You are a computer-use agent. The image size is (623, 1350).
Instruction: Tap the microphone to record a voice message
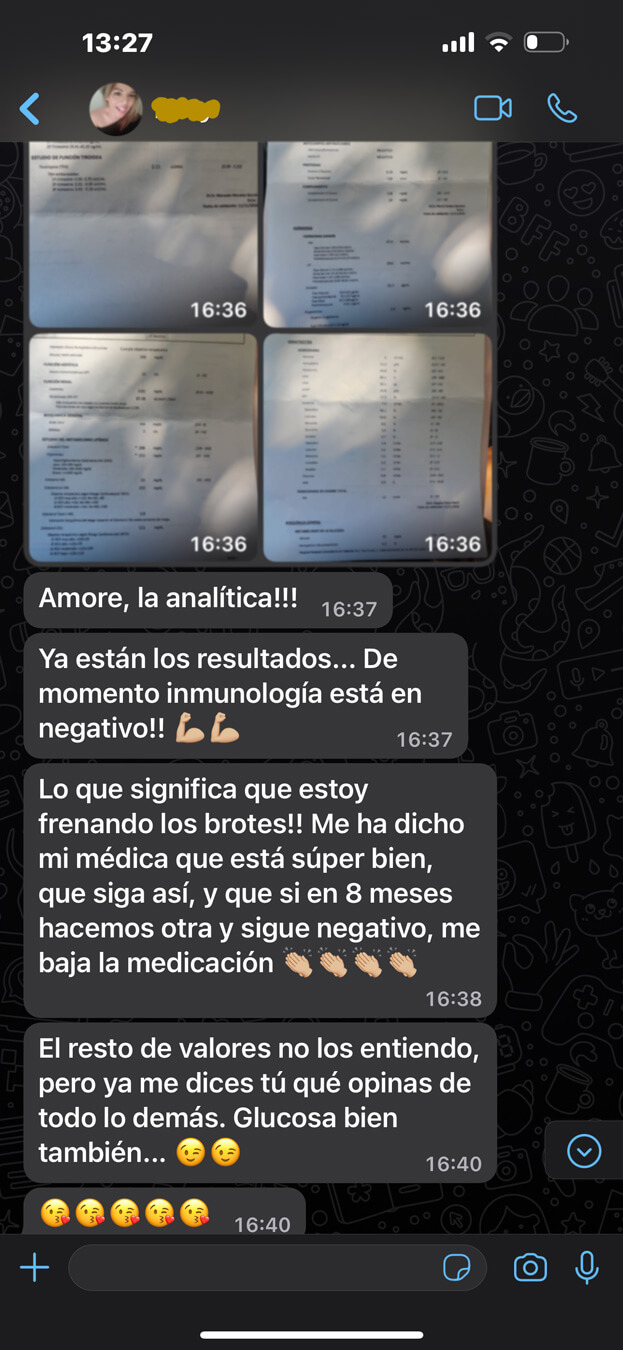tap(587, 1268)
